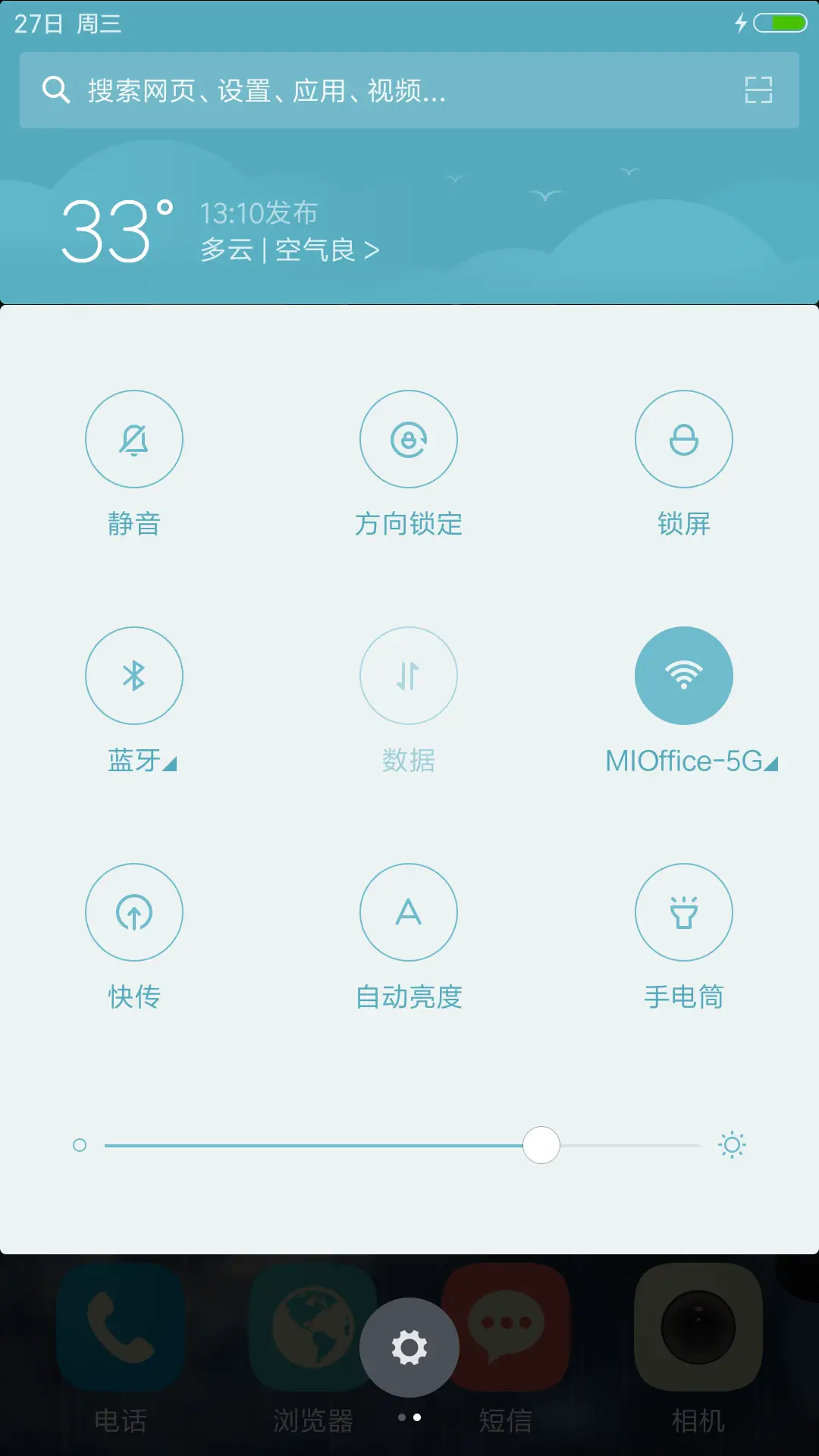The image size is (819, 1456).
Task: Disable Wi-Fi MIOffice-5G
Action: 684,676
